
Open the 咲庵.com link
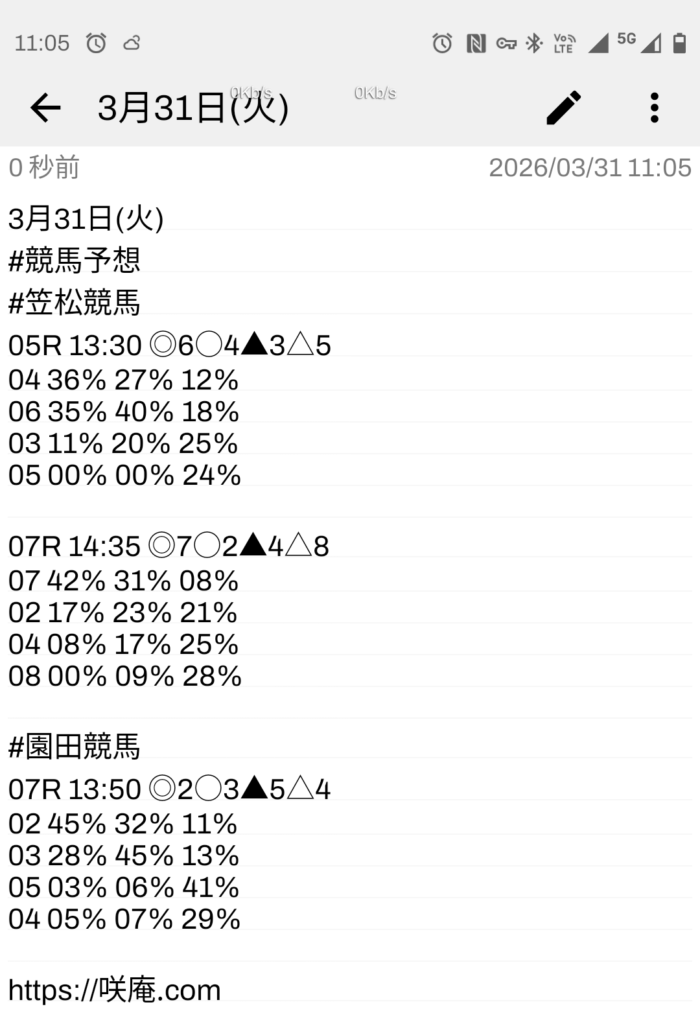point(115,990)
